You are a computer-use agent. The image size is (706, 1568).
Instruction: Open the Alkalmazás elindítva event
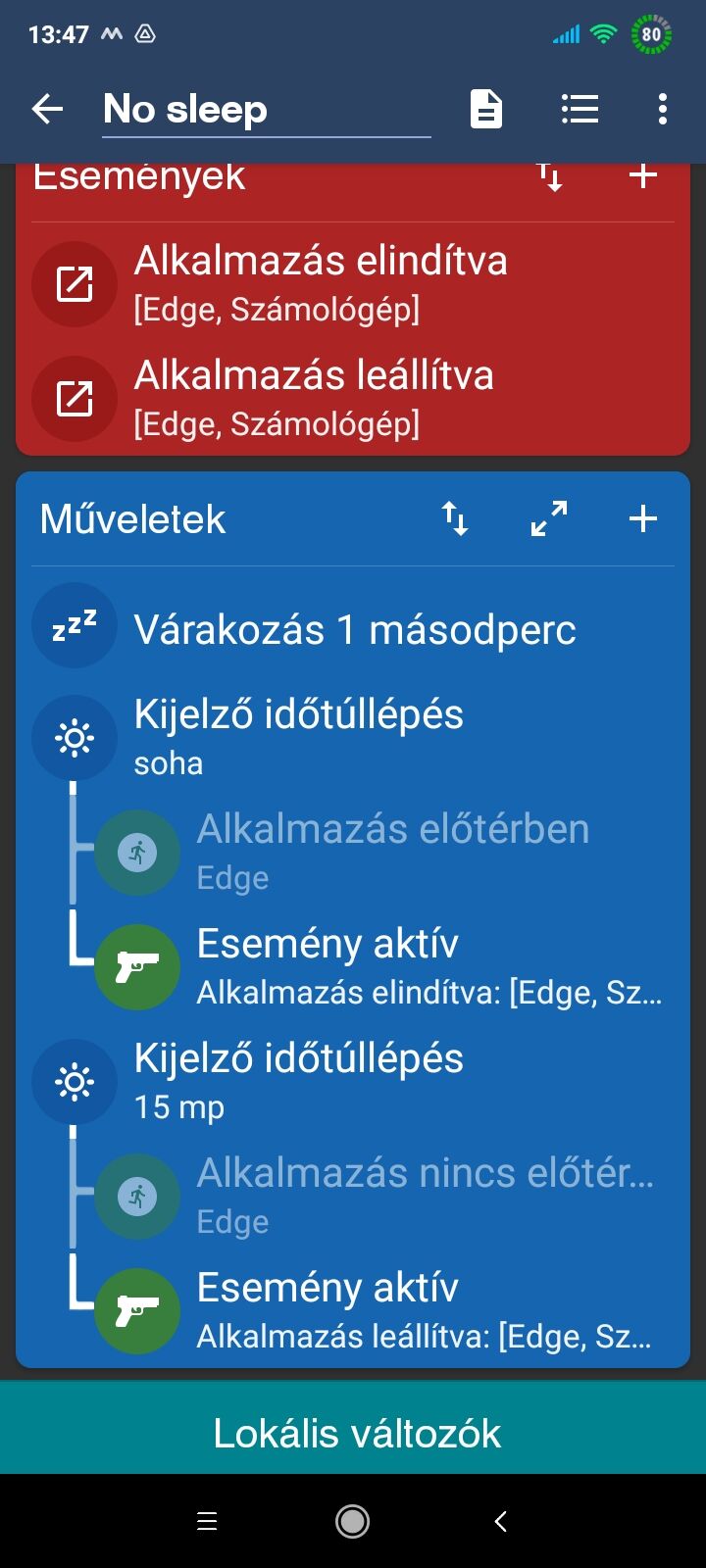point(321,282)
